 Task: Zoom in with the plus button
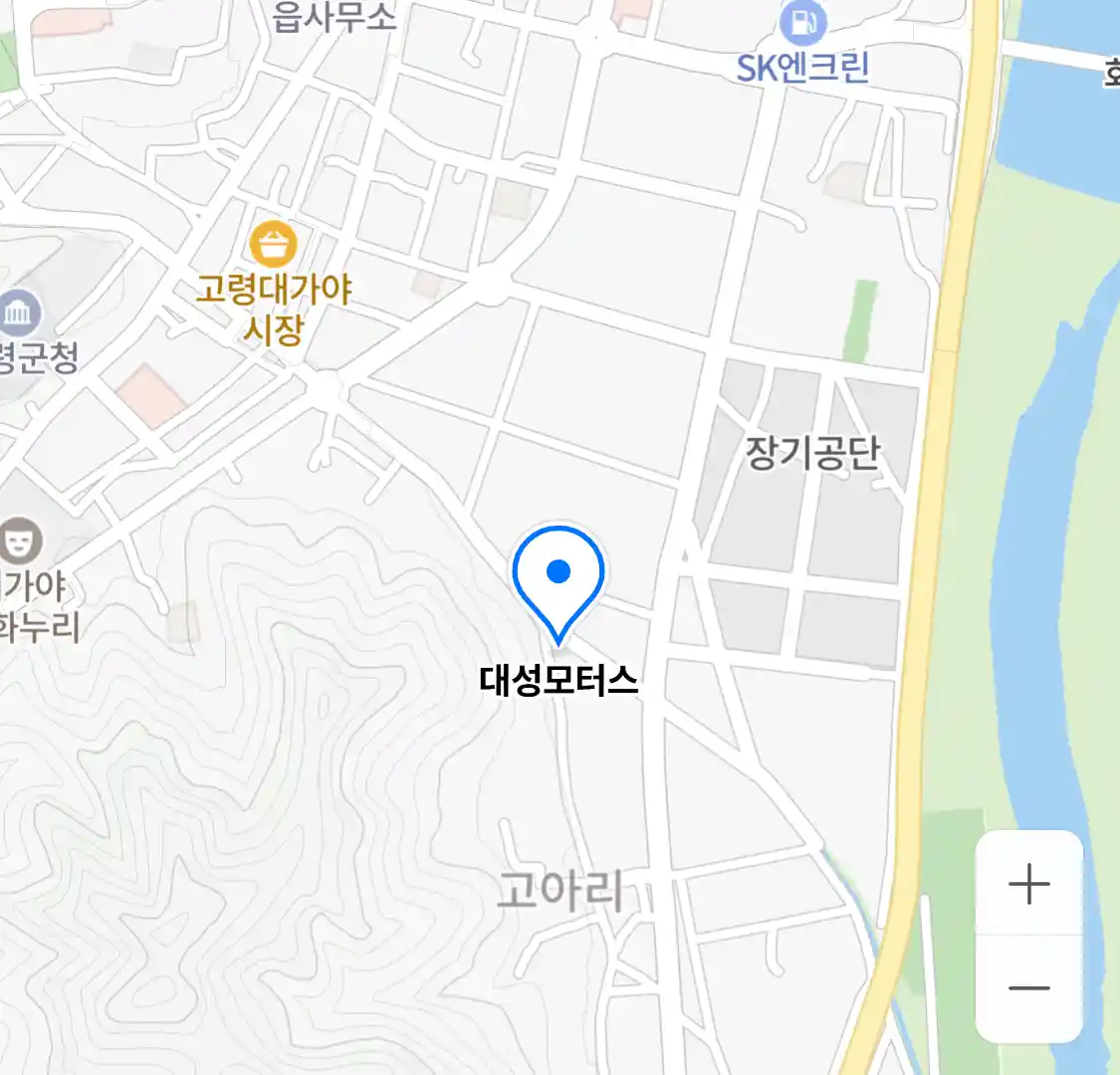pyautogui.click(x=1028, y=884)
